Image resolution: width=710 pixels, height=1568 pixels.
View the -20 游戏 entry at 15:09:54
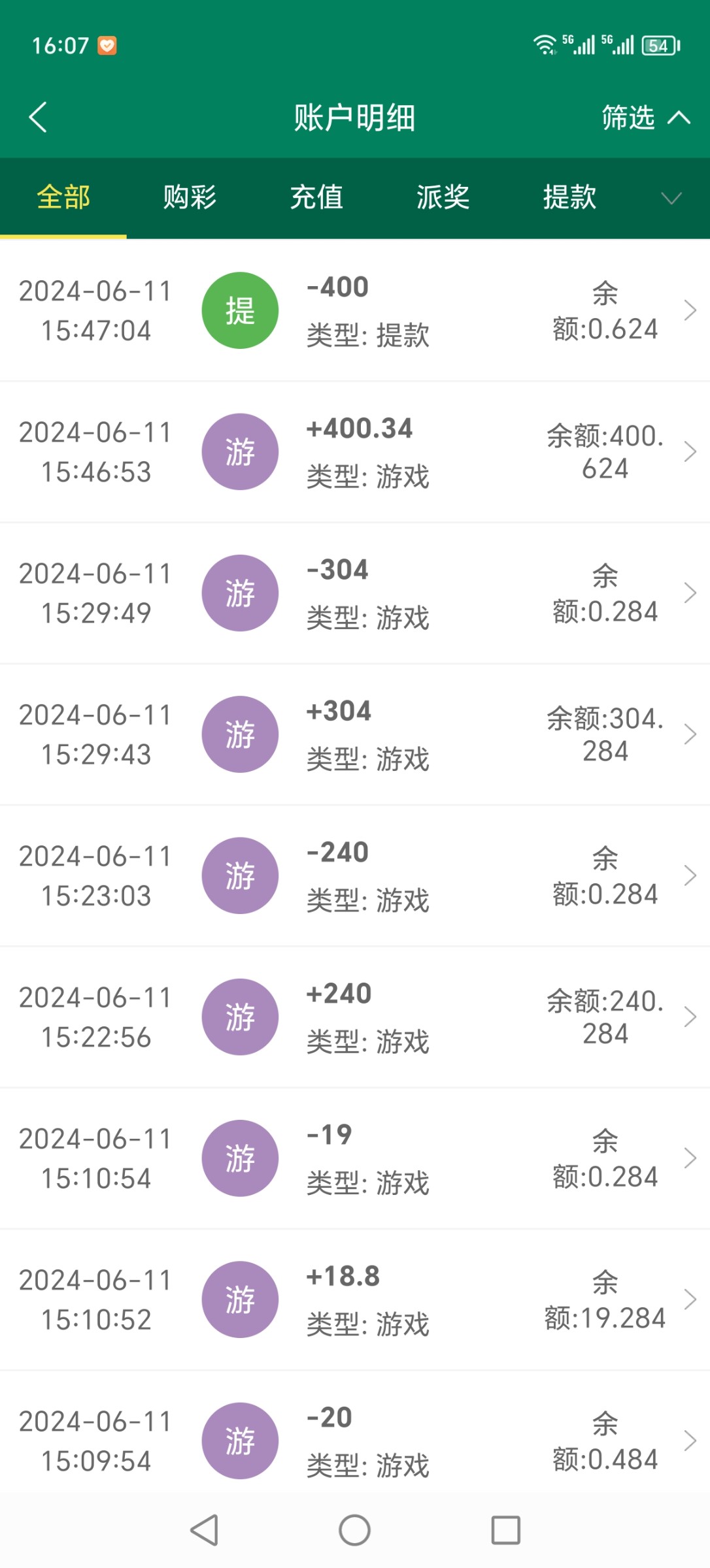(355, 1441)
